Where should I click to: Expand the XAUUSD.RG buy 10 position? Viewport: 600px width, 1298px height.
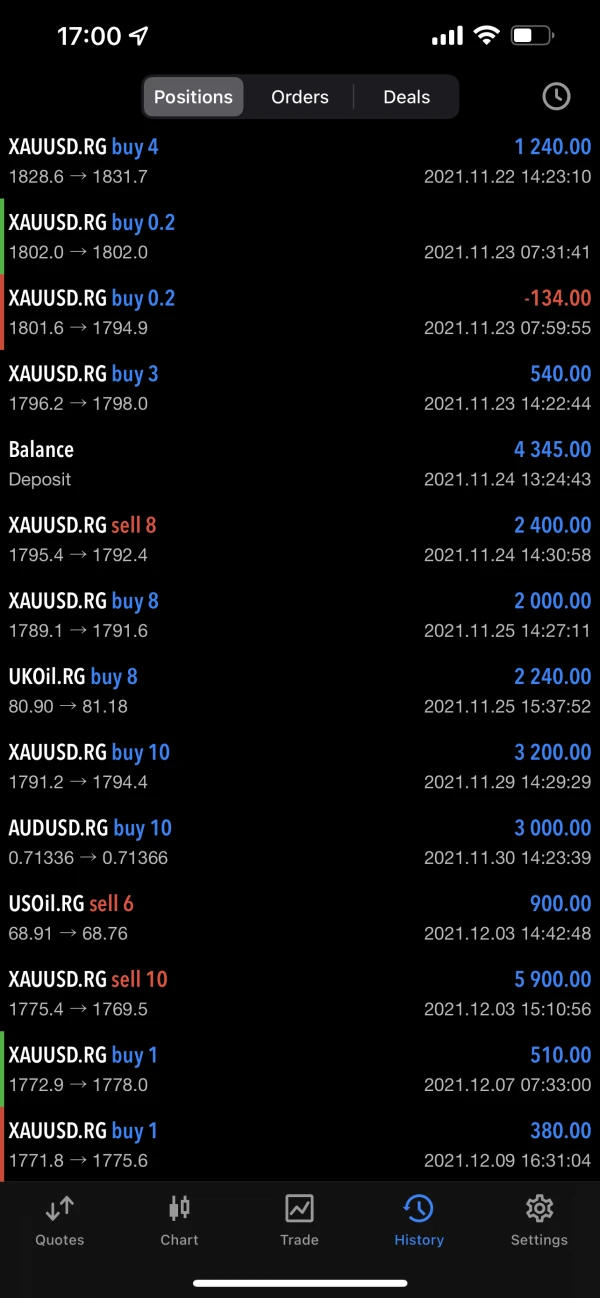tap(300, 767)
